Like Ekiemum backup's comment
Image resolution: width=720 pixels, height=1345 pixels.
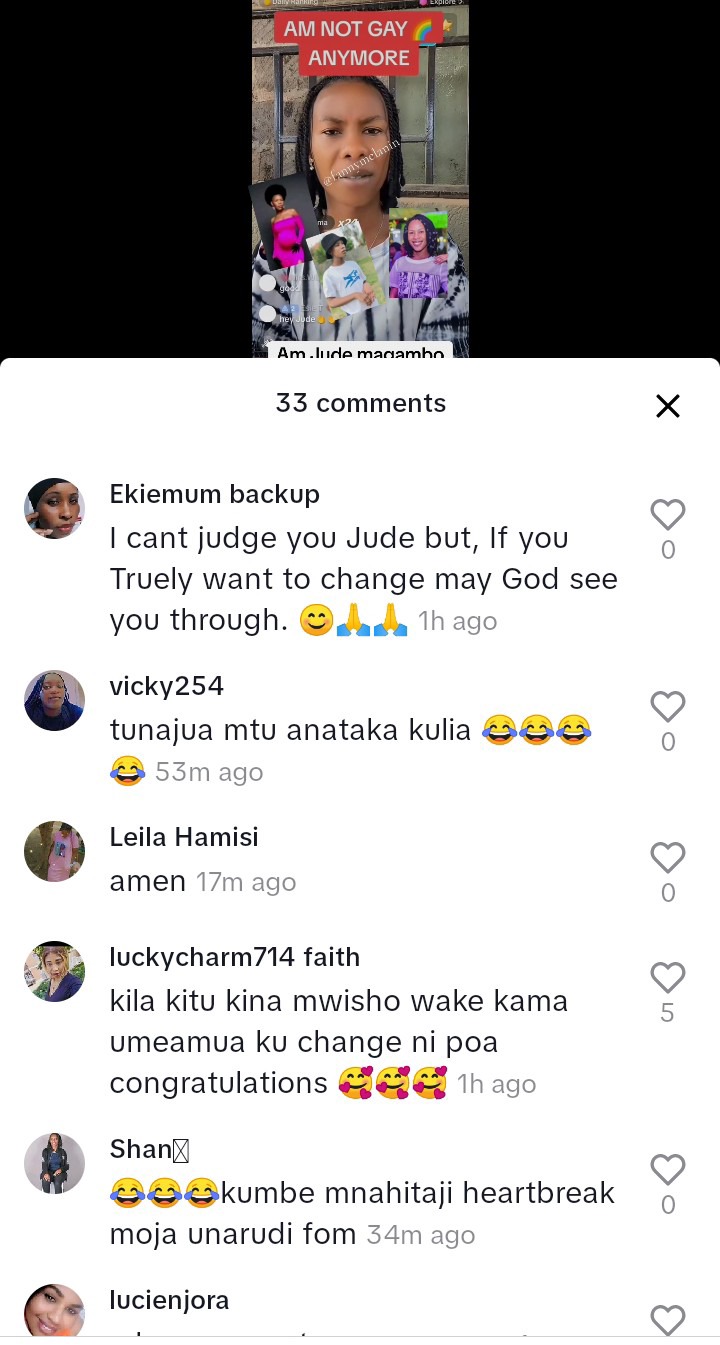click(667, 515)
